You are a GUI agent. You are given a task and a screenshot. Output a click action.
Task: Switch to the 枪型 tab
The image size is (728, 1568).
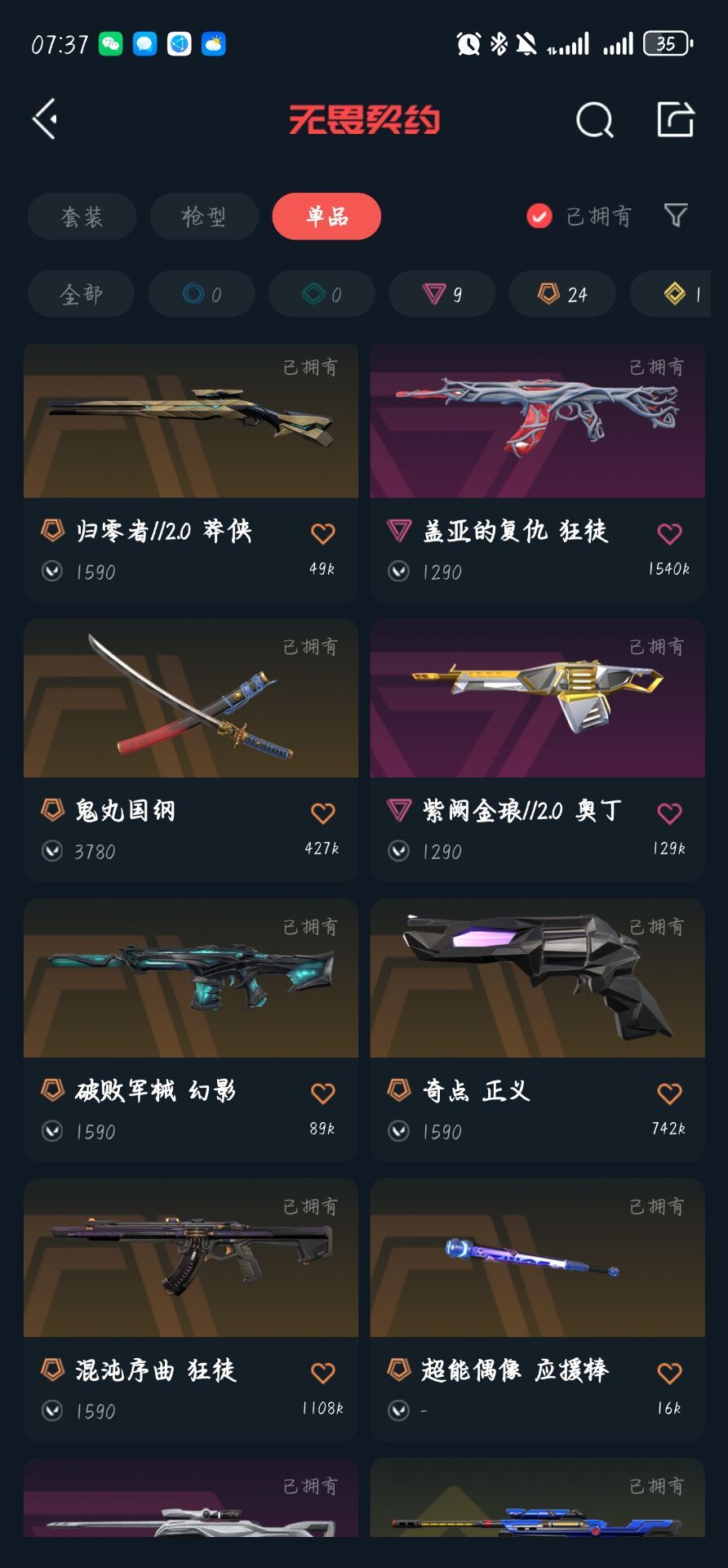(x=204, y=216)
